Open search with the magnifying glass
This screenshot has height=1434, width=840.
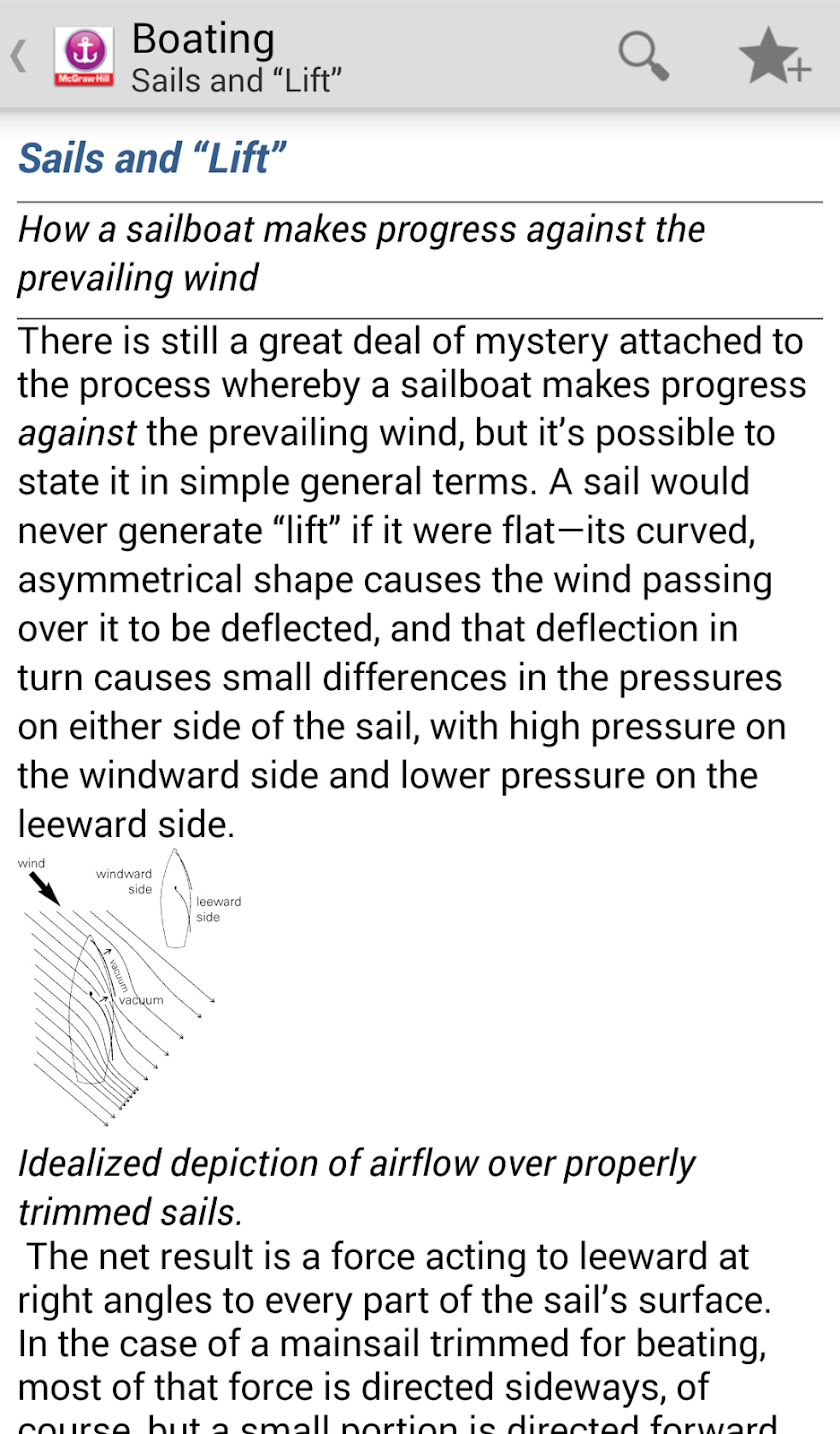[643, 55]
